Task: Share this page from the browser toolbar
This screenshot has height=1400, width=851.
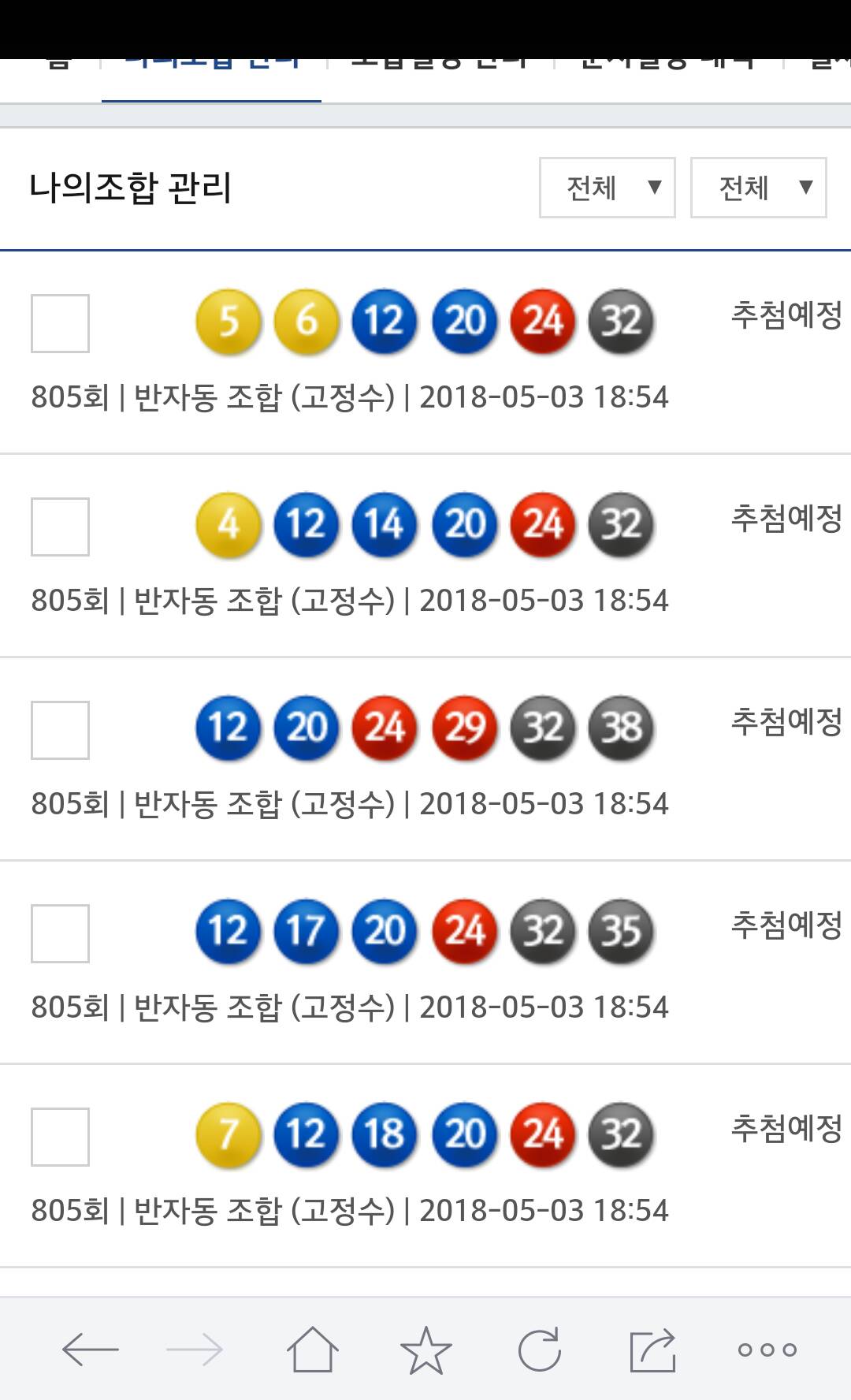Action: [x=653, y=1350]
